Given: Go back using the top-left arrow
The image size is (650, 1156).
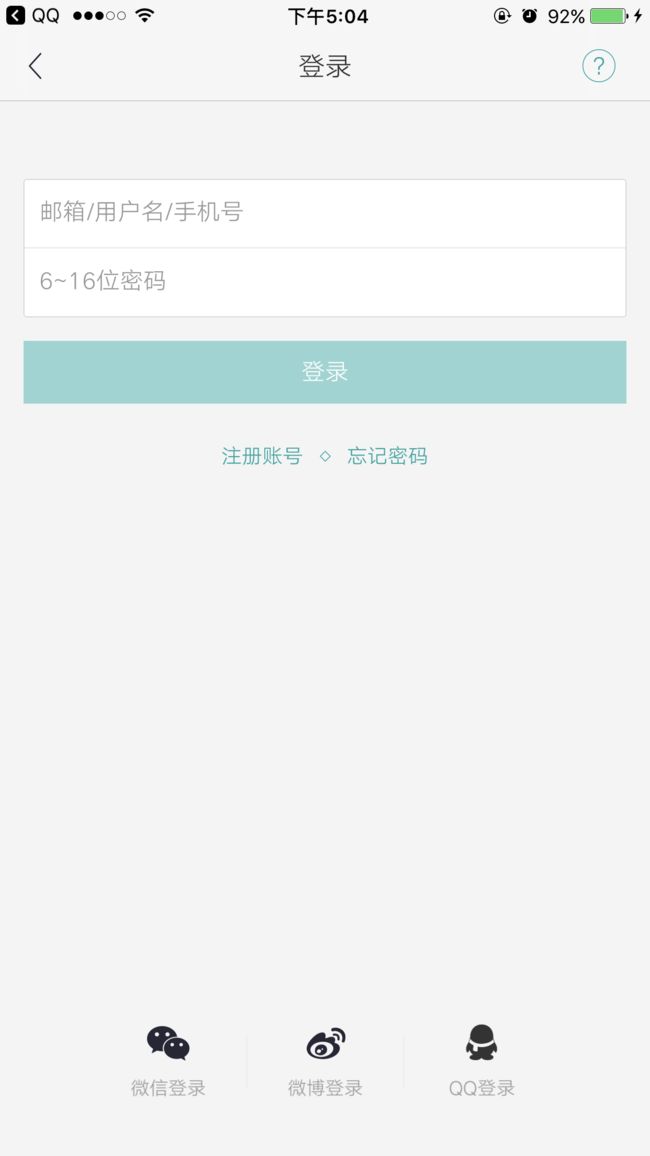Looking at the screenshot, I should click(x=35, y=66).
